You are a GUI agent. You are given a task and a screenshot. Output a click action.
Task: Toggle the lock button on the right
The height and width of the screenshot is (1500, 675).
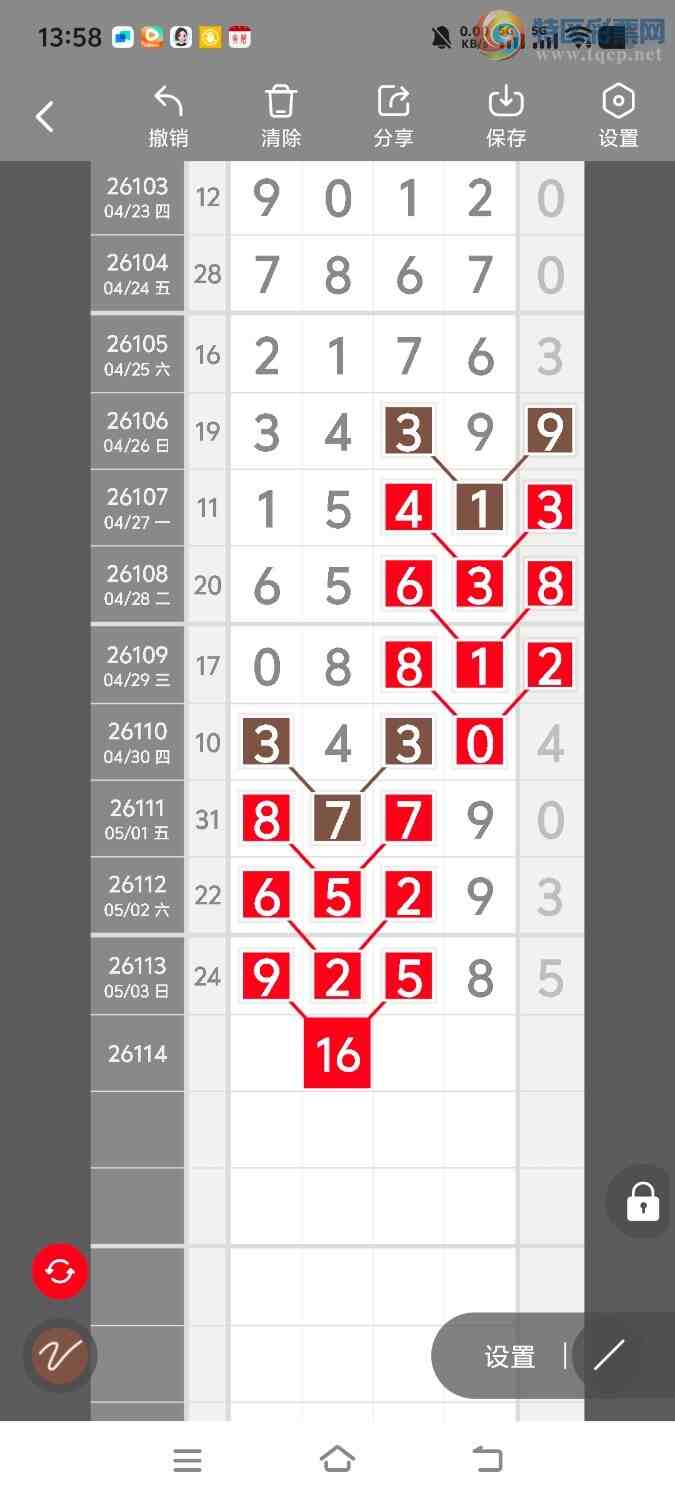[x=642, y=1202]
